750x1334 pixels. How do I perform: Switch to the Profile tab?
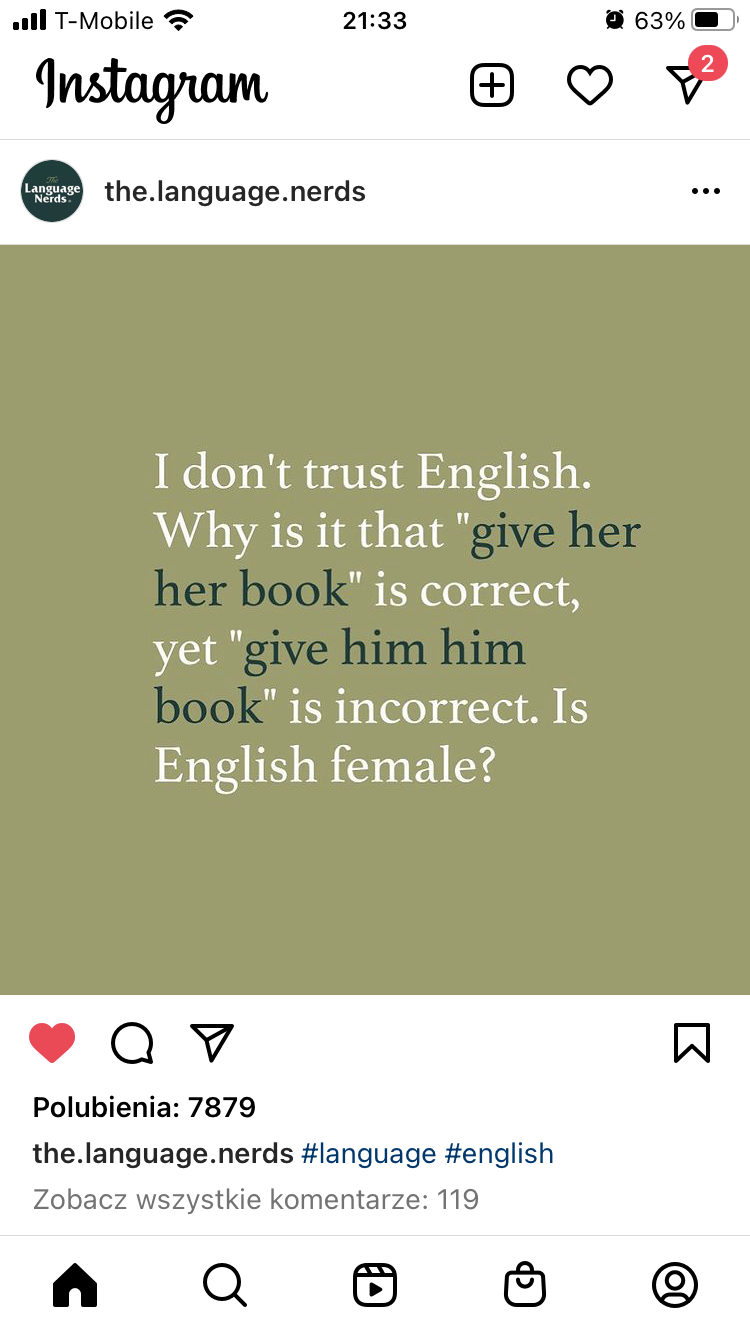coord(675,1285)
